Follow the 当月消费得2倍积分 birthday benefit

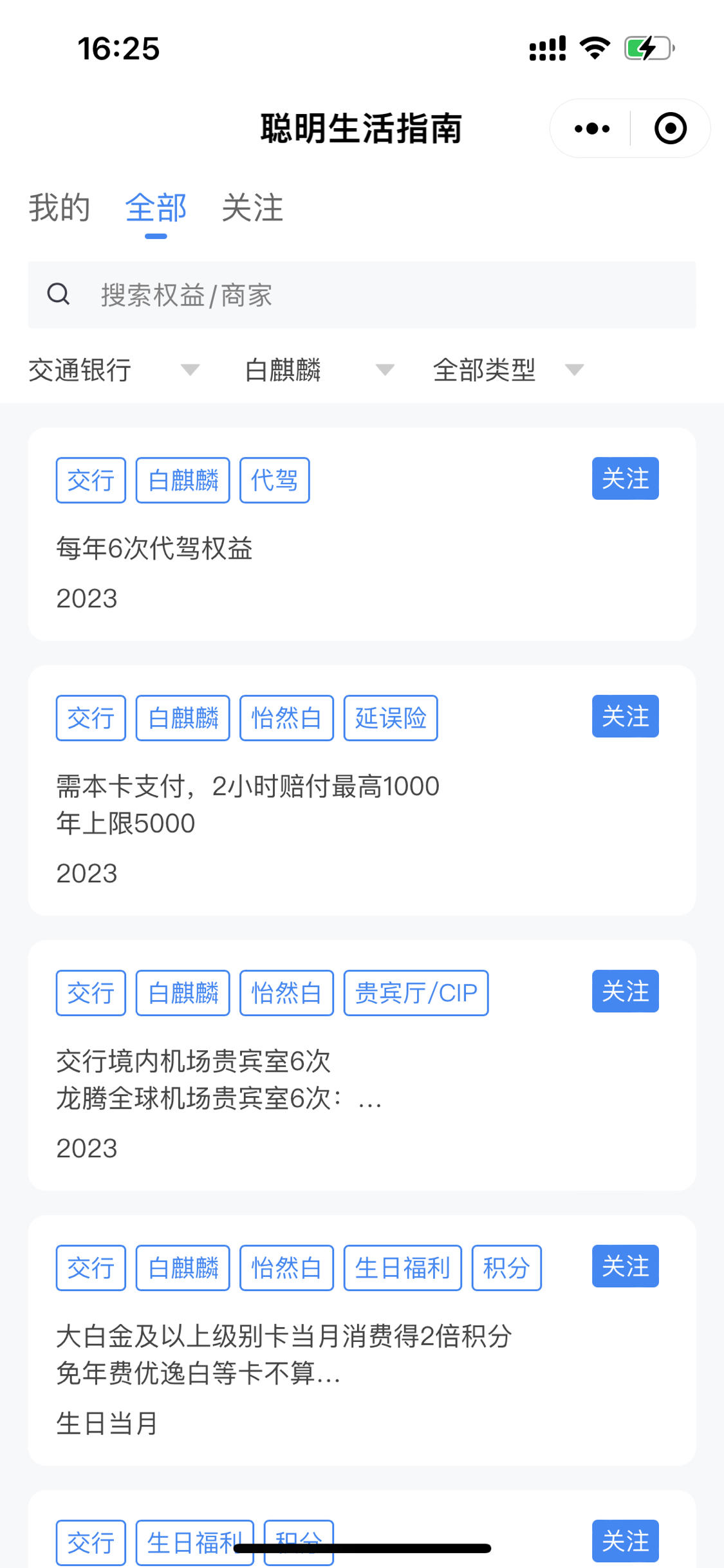click(625, 1266)
